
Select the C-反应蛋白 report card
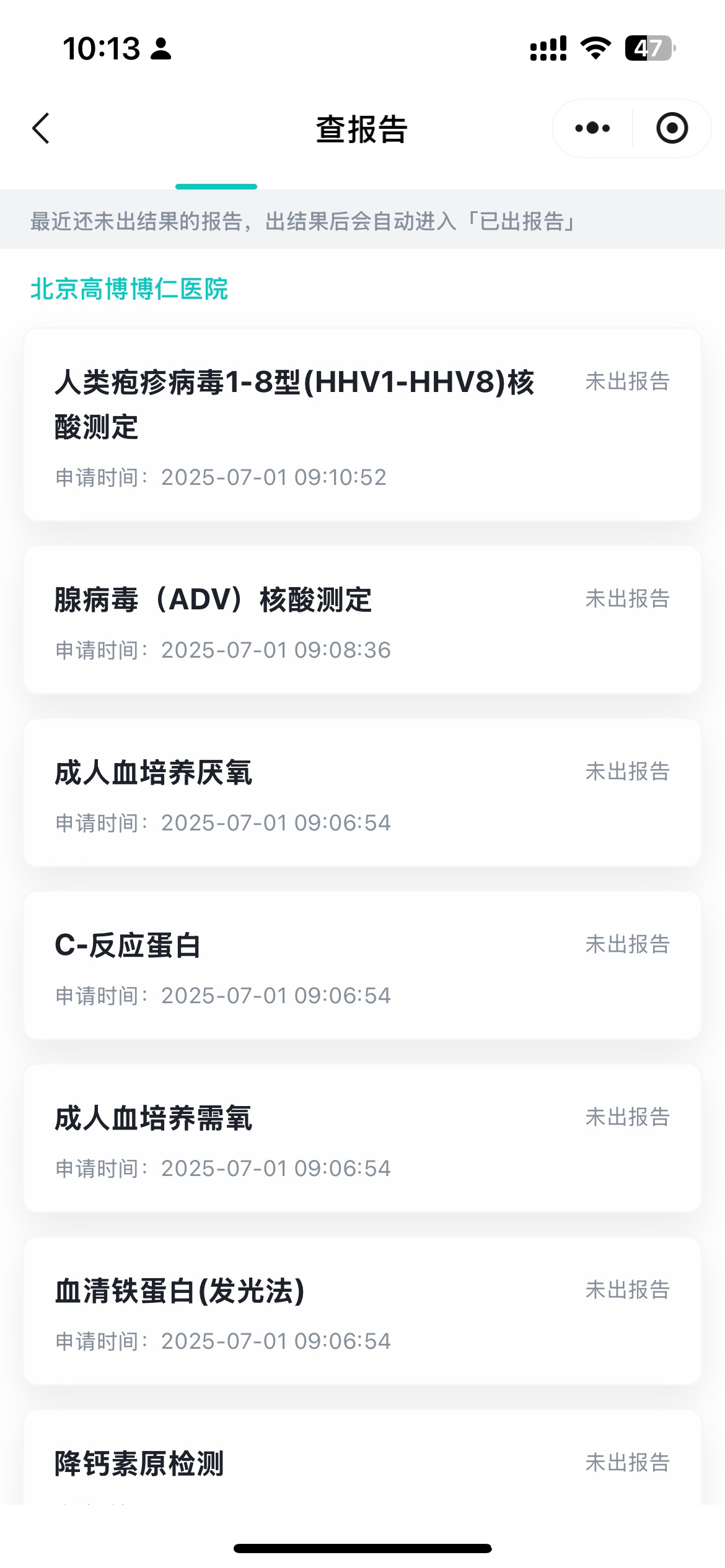pos(362,965)
